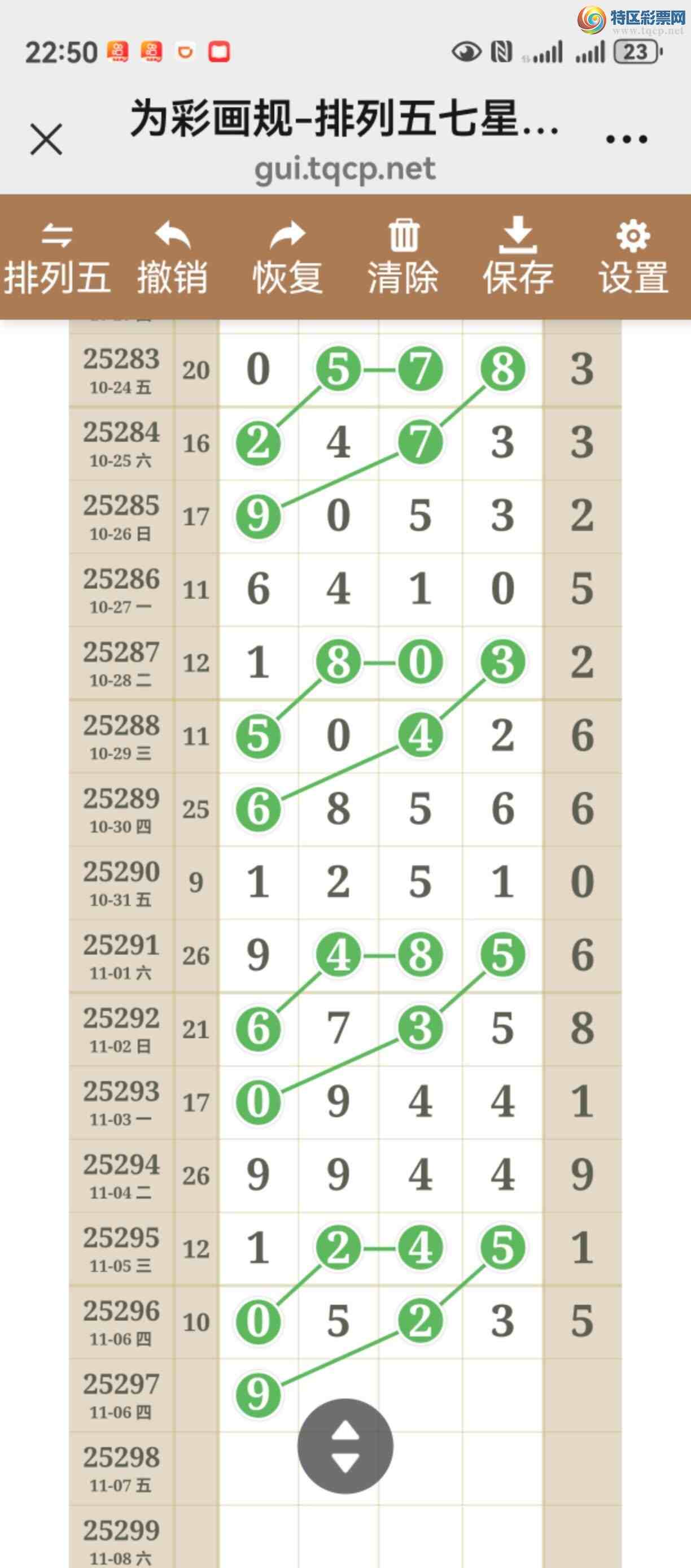Mark number 6 in row 25286
The width and height of the screenshot is (691, 1568).
pos(259,589)
